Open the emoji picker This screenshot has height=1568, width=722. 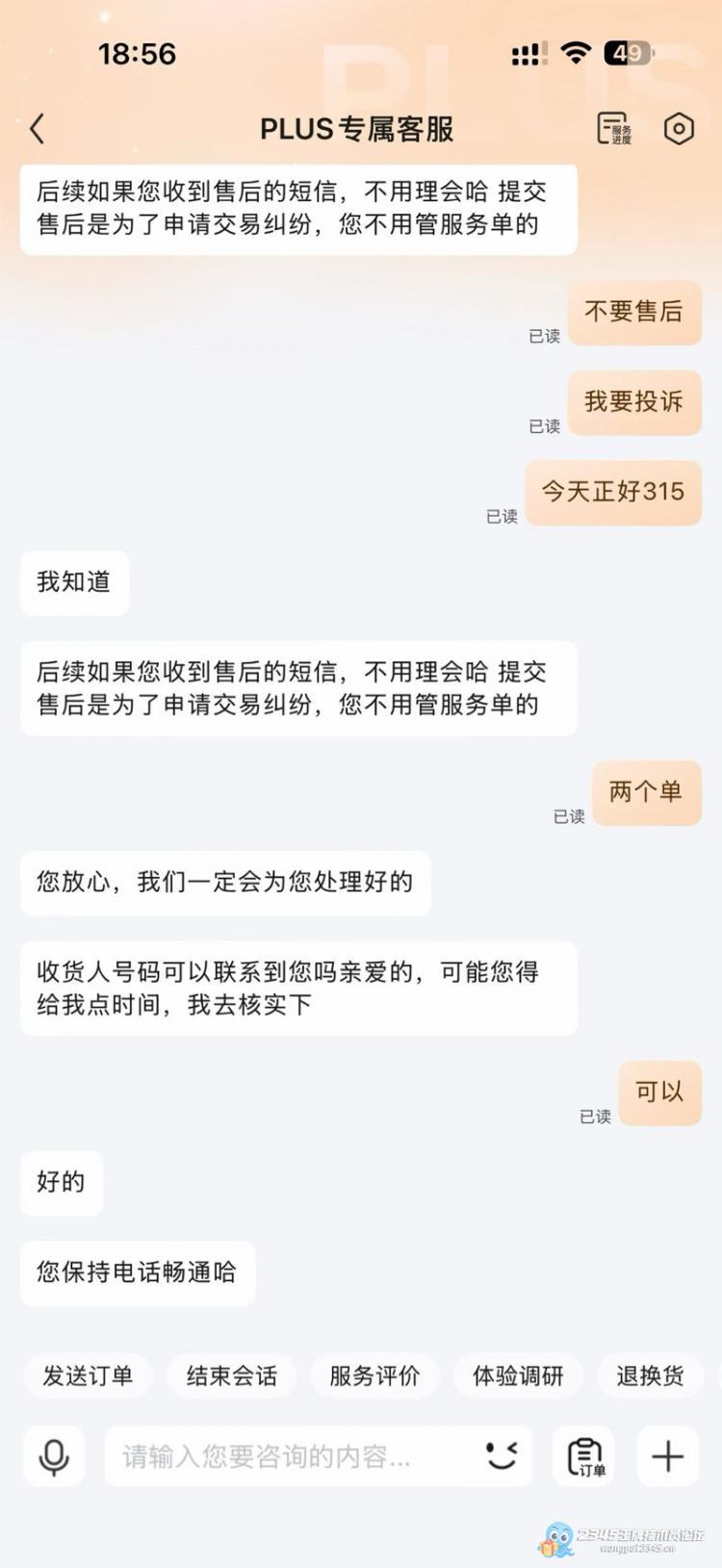click(x=502, y=1455)
